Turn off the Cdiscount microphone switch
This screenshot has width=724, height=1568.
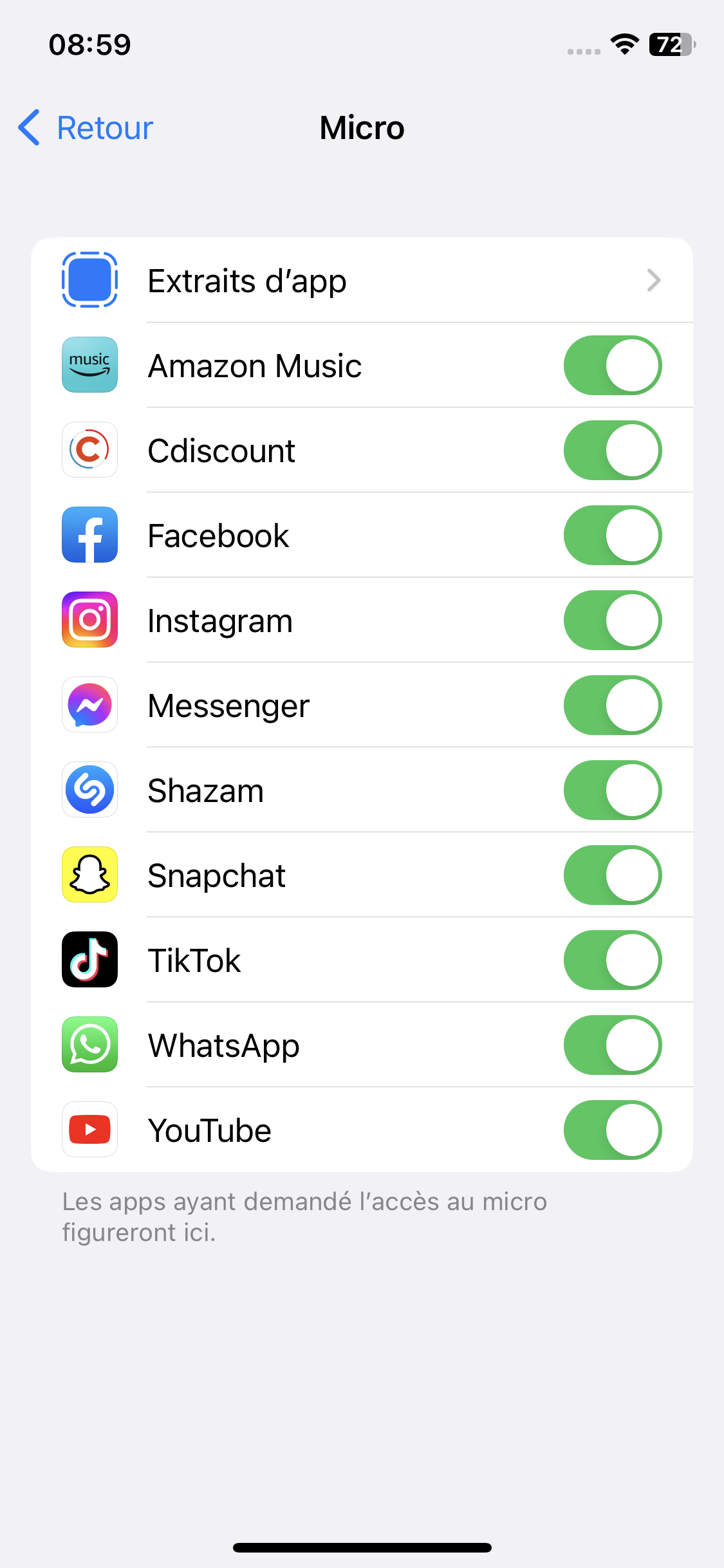coord(612,451)
